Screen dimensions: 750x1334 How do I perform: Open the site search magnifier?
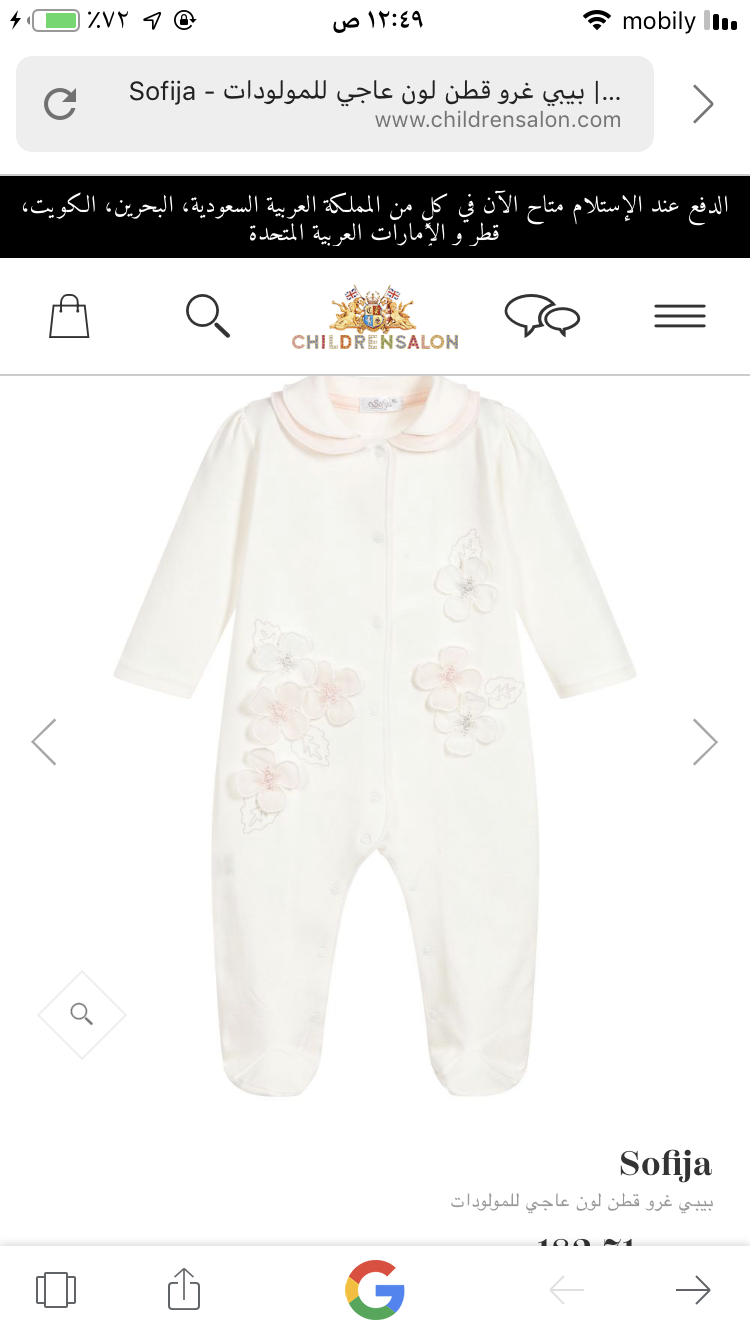pos(208,316)
